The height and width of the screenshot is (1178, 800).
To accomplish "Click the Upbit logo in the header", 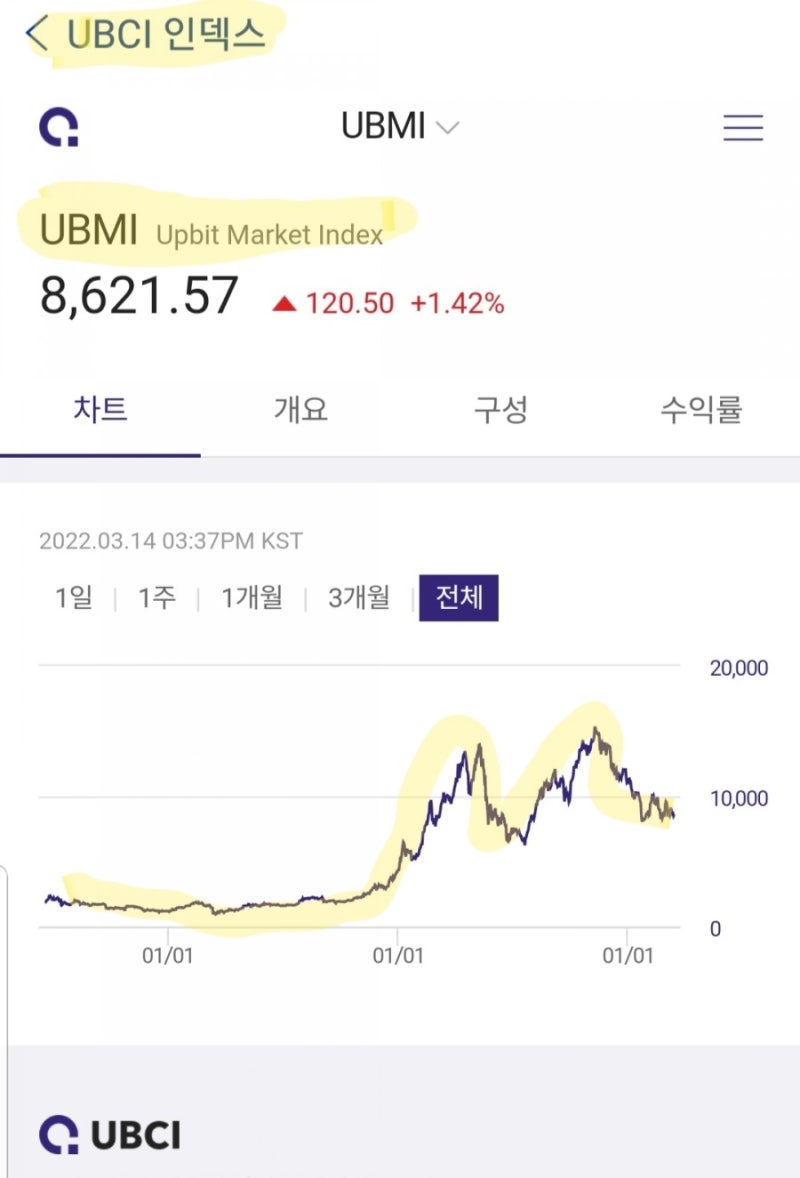I will coord(60,127).
